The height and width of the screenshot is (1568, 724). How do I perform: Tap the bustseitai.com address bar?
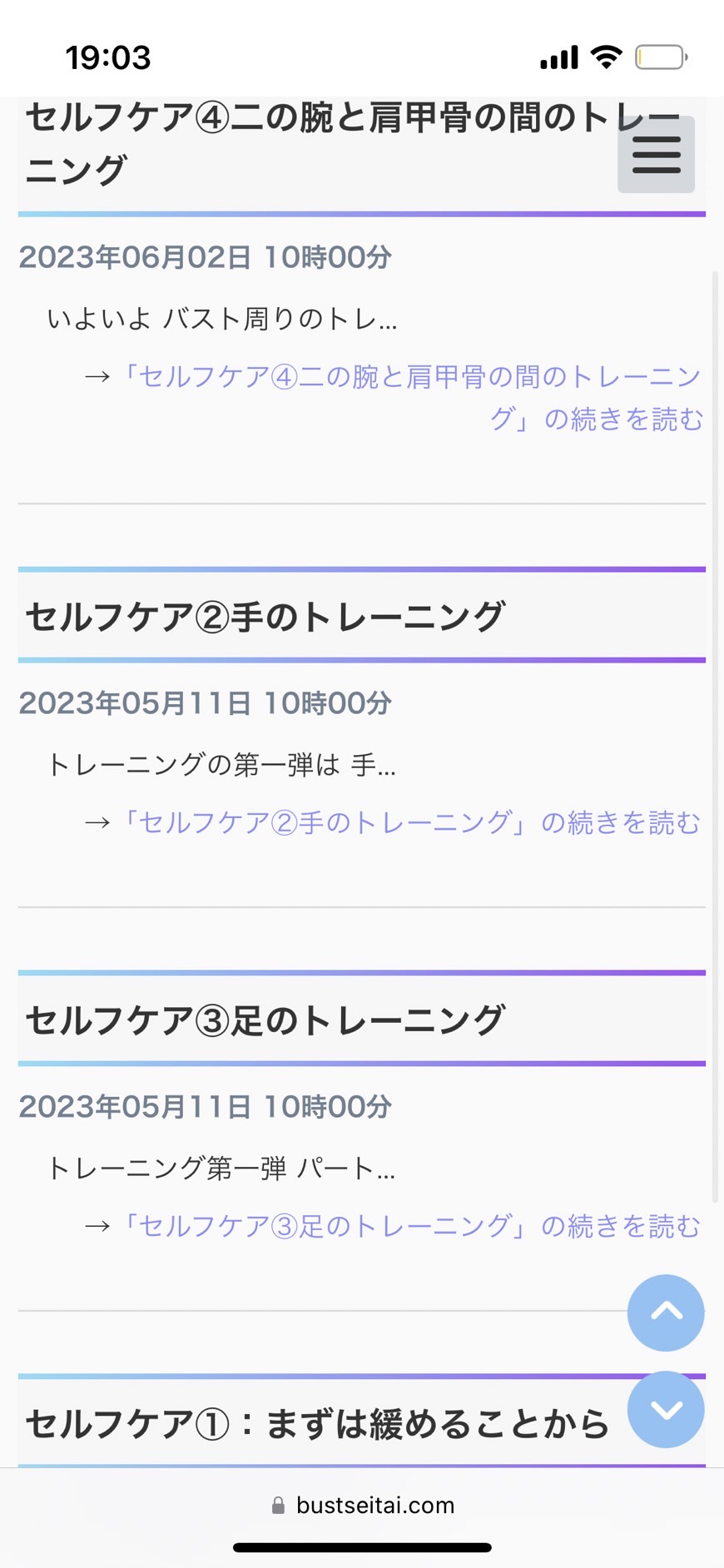coord(362,1505)
